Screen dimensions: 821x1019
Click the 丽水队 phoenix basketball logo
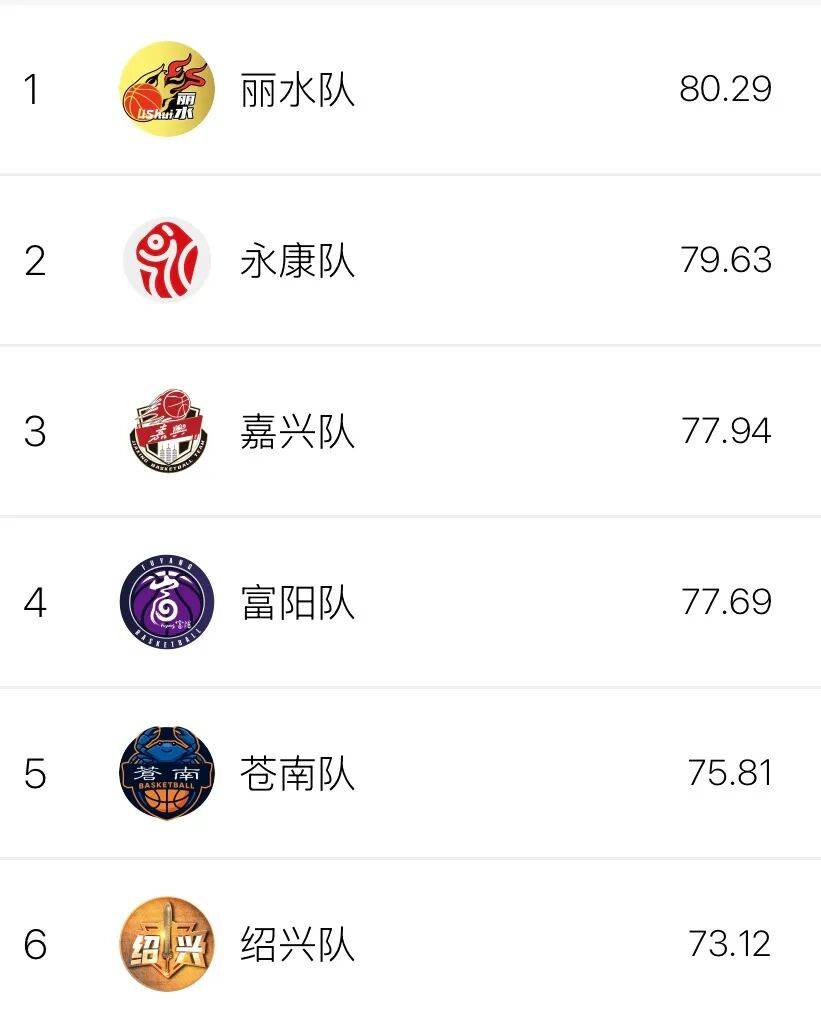pyautogui.click(x=165, y=88)
